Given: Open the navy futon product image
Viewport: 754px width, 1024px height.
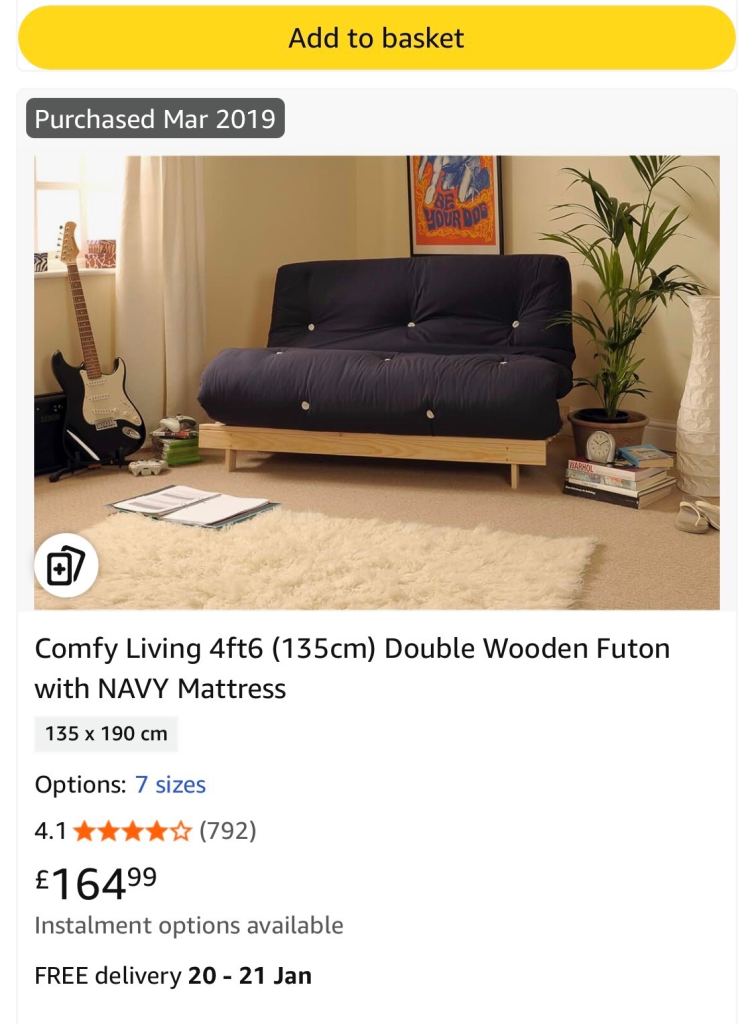Looking at the screenshot, I should point(377,380).
